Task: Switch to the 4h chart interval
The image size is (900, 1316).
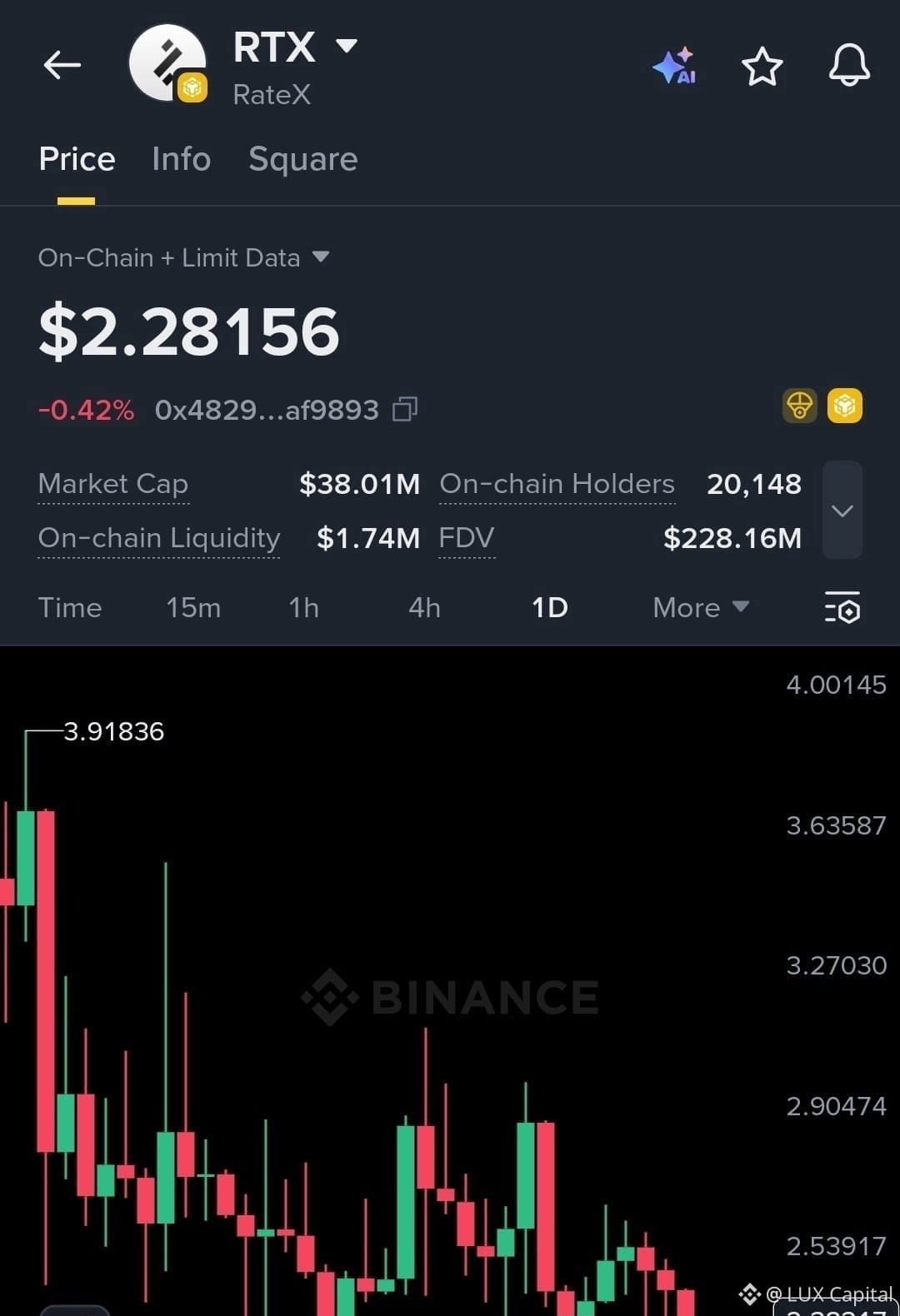Action: click(423, 608)
